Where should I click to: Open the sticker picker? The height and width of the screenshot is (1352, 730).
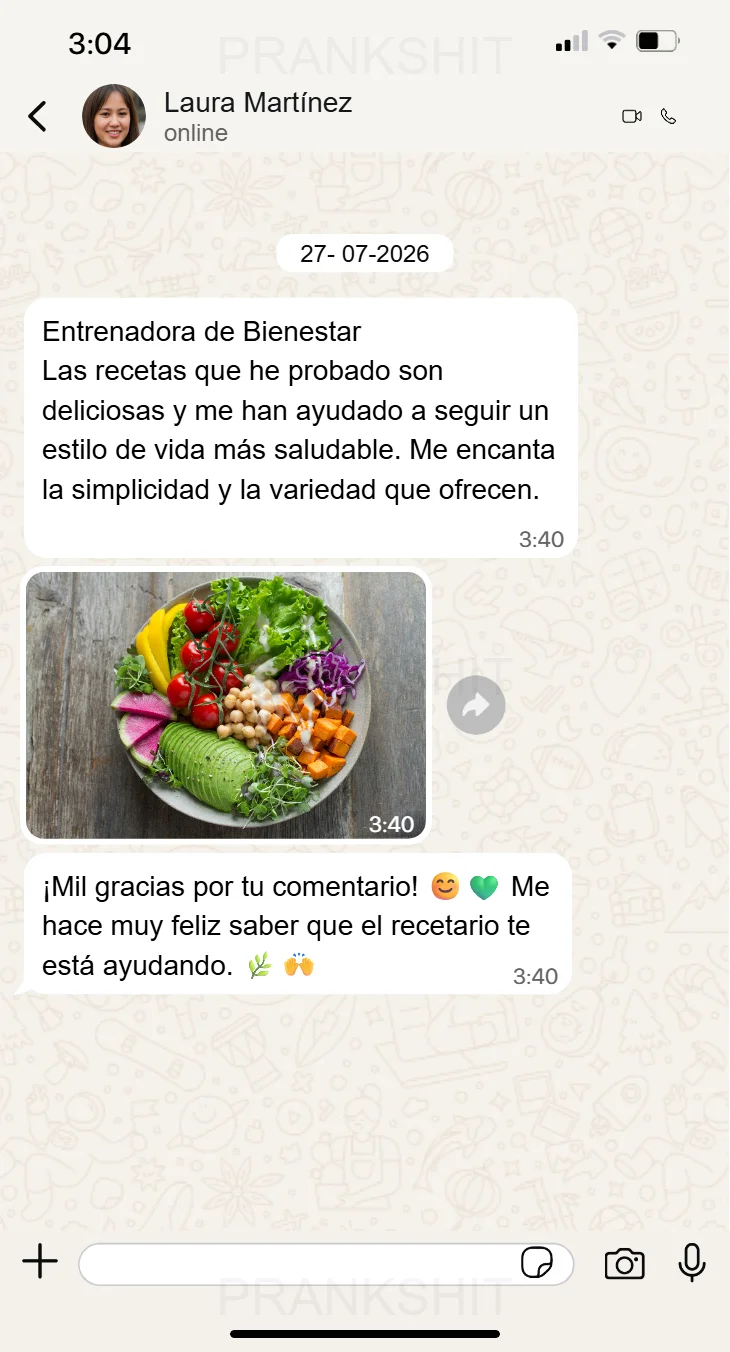pos(537,1263)
